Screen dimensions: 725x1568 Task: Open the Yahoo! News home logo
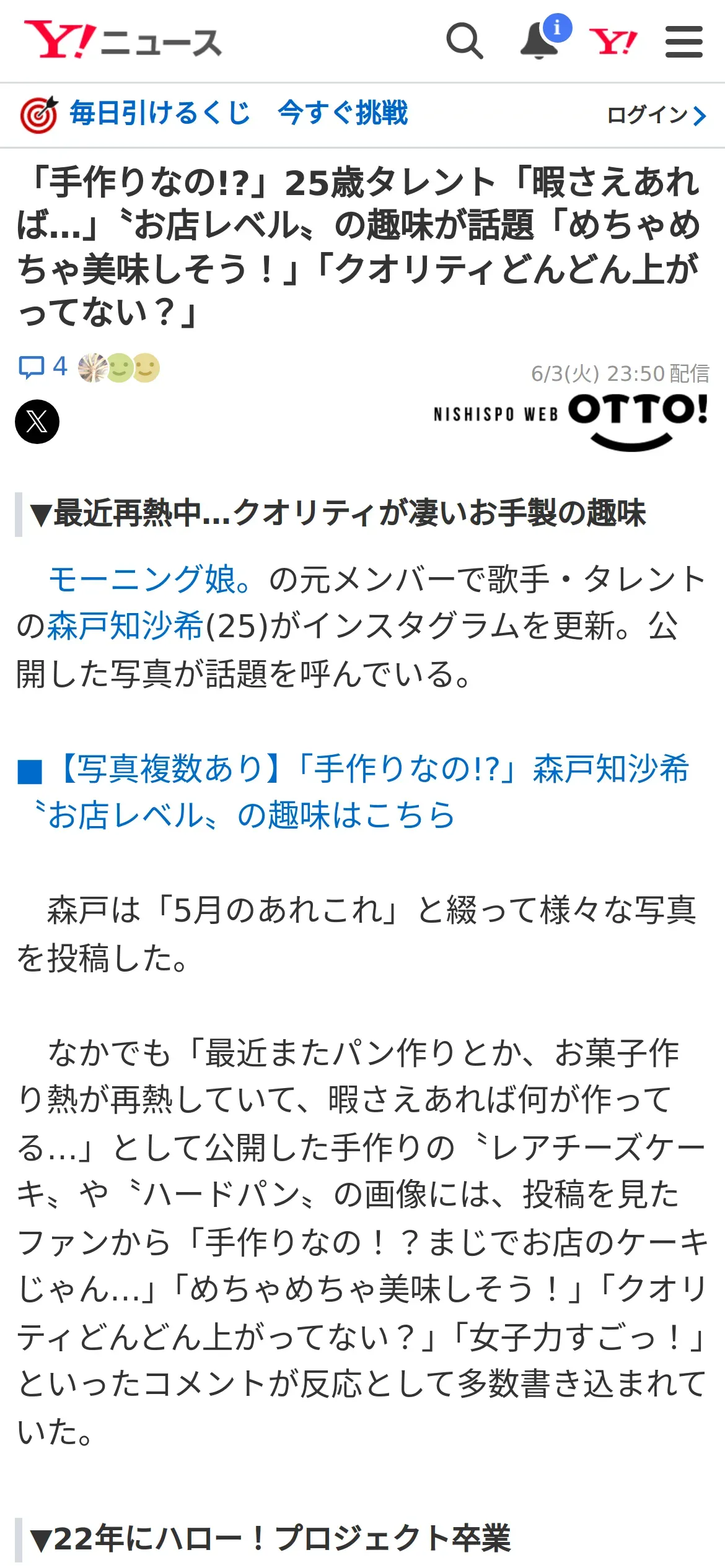click(x=123, y=40)
